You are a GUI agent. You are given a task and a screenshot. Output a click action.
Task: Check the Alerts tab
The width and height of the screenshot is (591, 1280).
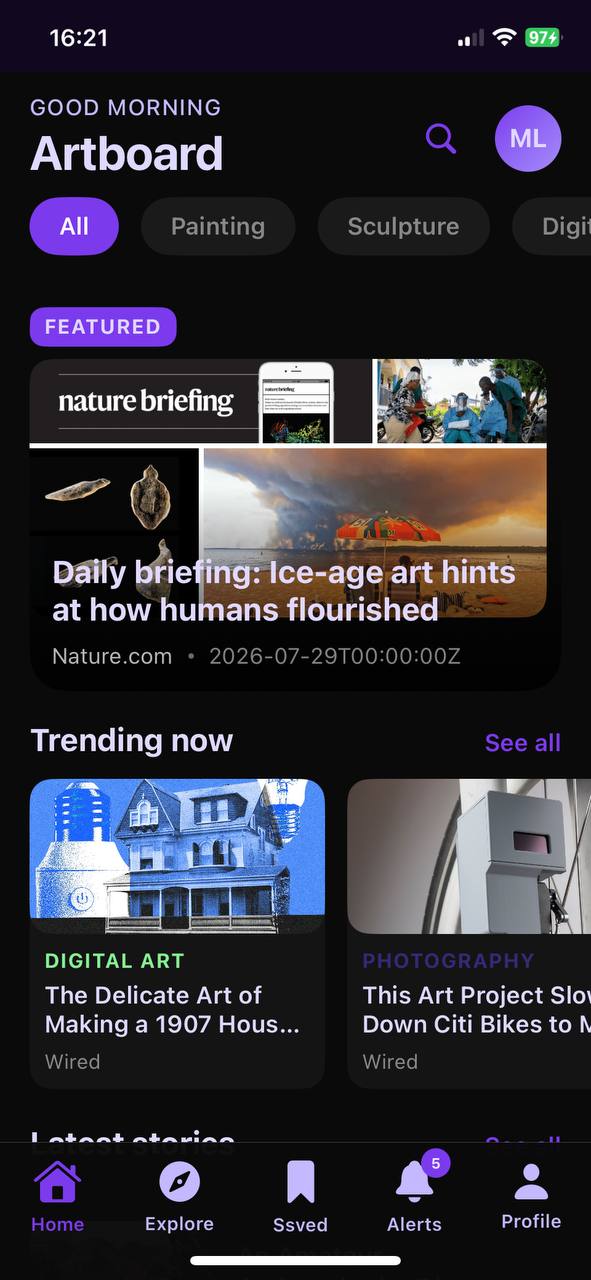tap(414, 1197)
